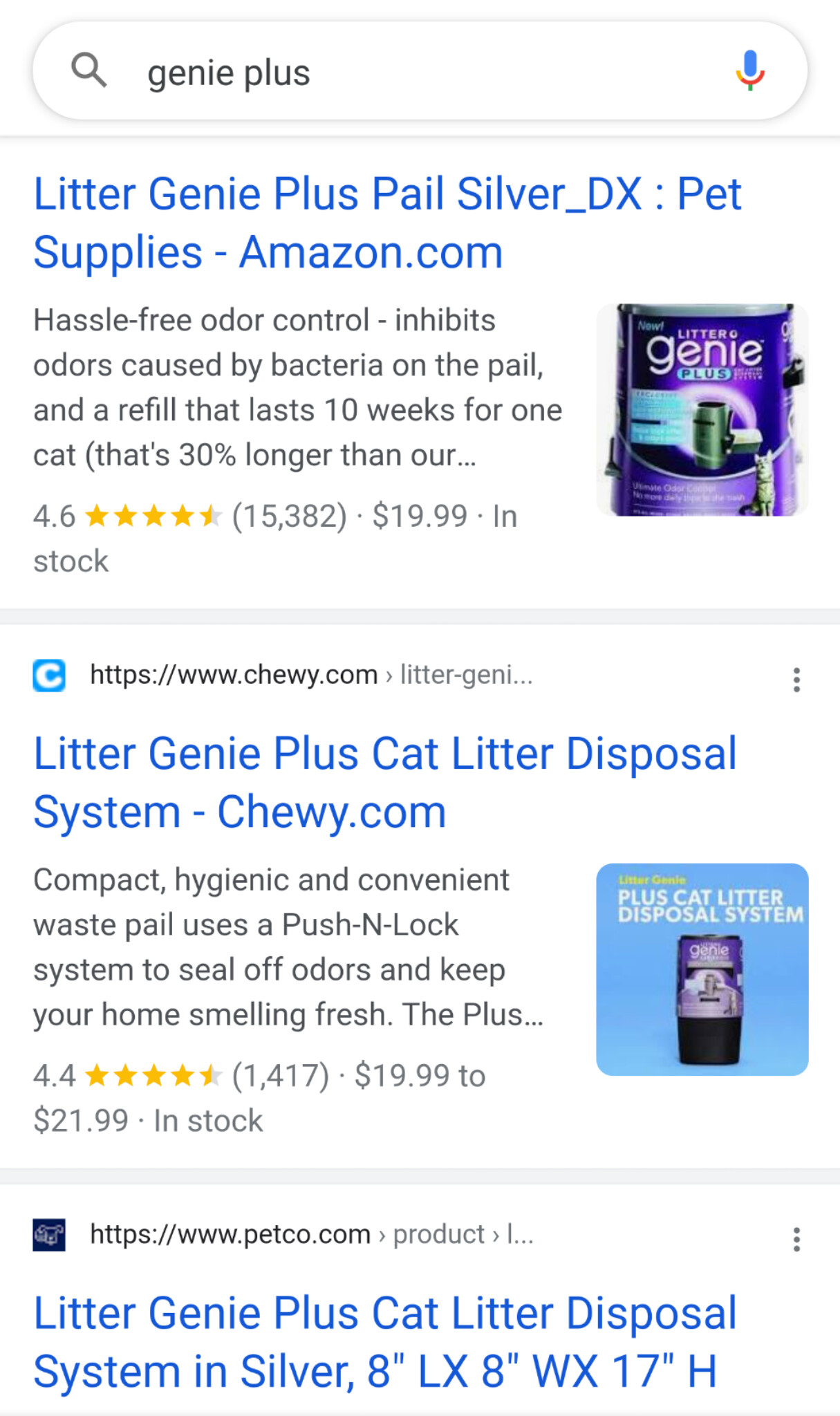Open more options for the chewy.com result
The width and height of the screenshot is (840, 1416).
796,680
